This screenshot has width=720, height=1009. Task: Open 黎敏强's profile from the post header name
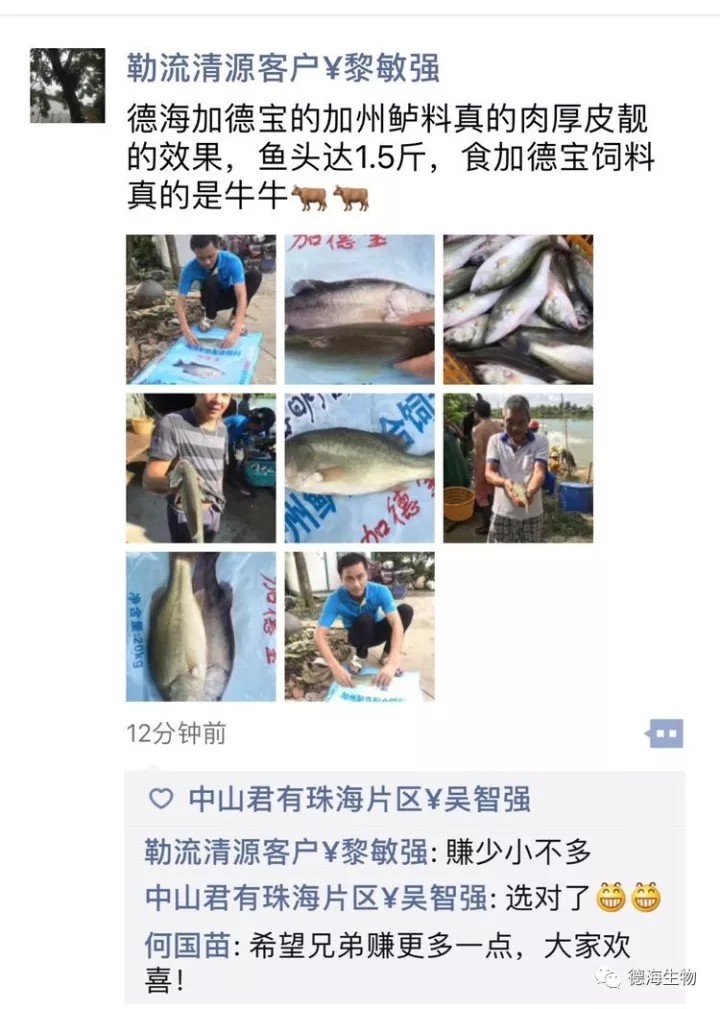click(283, 68)
